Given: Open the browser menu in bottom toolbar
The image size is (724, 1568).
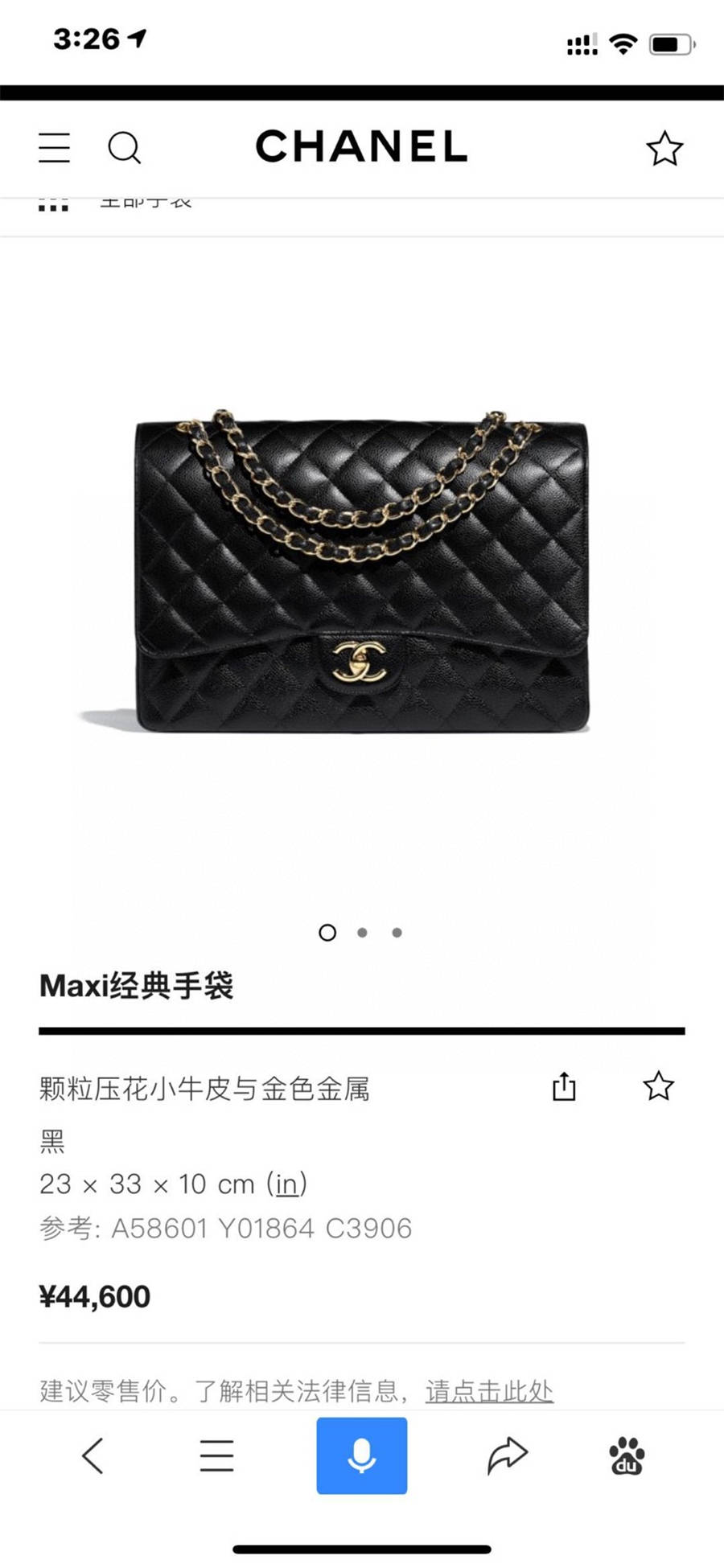Looking at the screenshot, I should point(216,1456).
